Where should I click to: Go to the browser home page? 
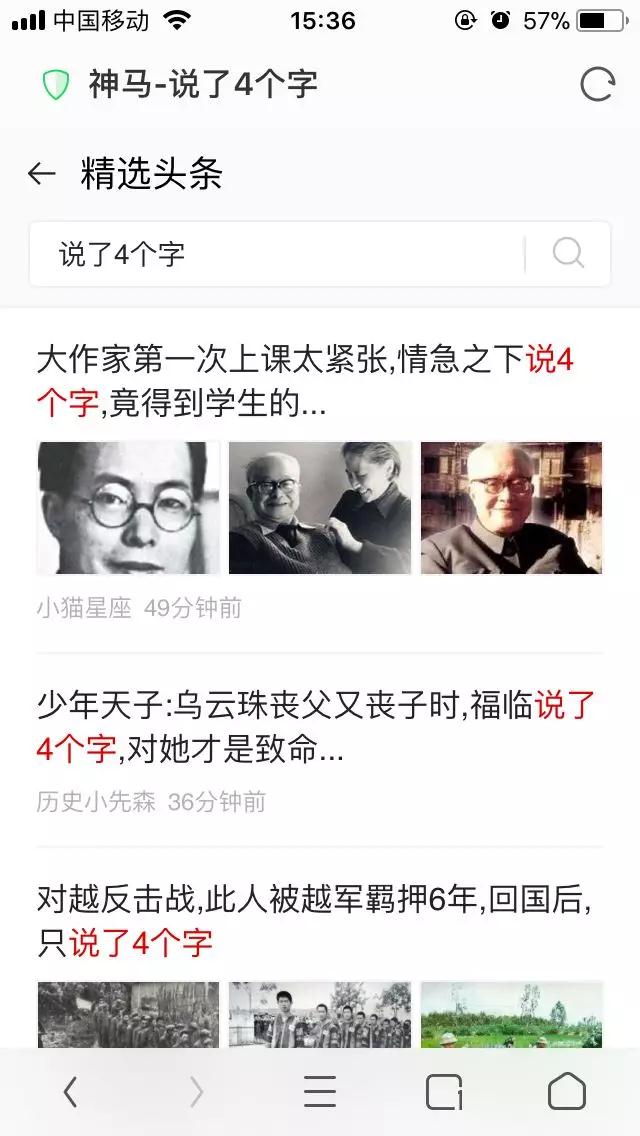click(x=567, y=1092)
